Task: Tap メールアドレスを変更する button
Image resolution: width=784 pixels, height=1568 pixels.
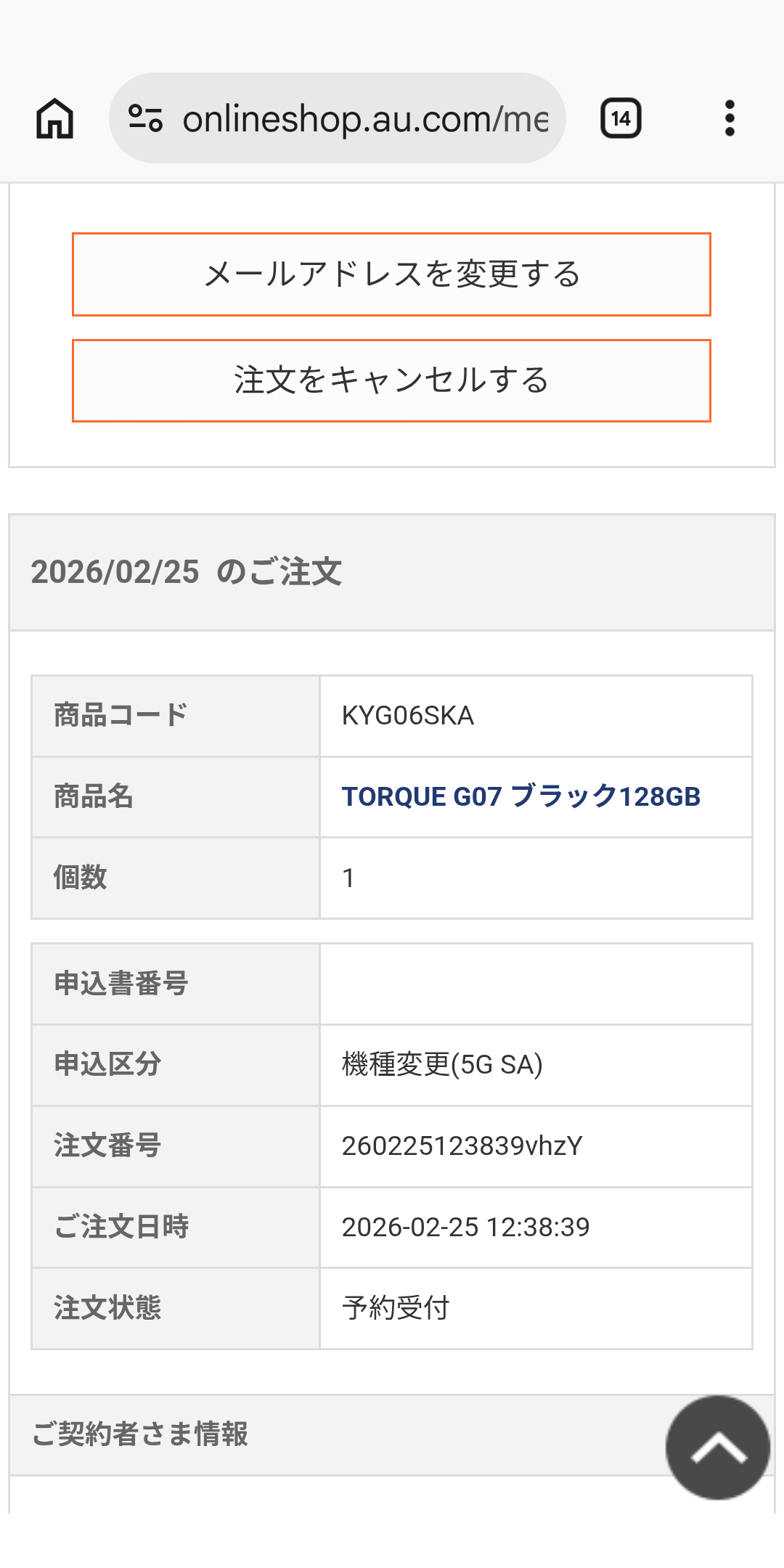Action: pyautogui.click(x=391, y=274)
